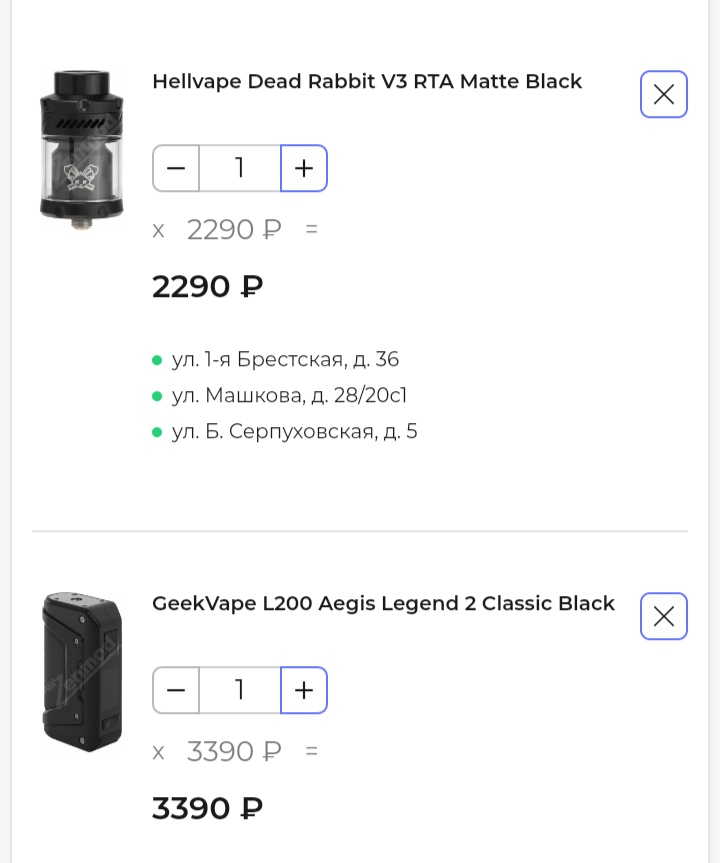Increase quantity of Hellvape Dead Rabbit V3

[x=304, y=168]
